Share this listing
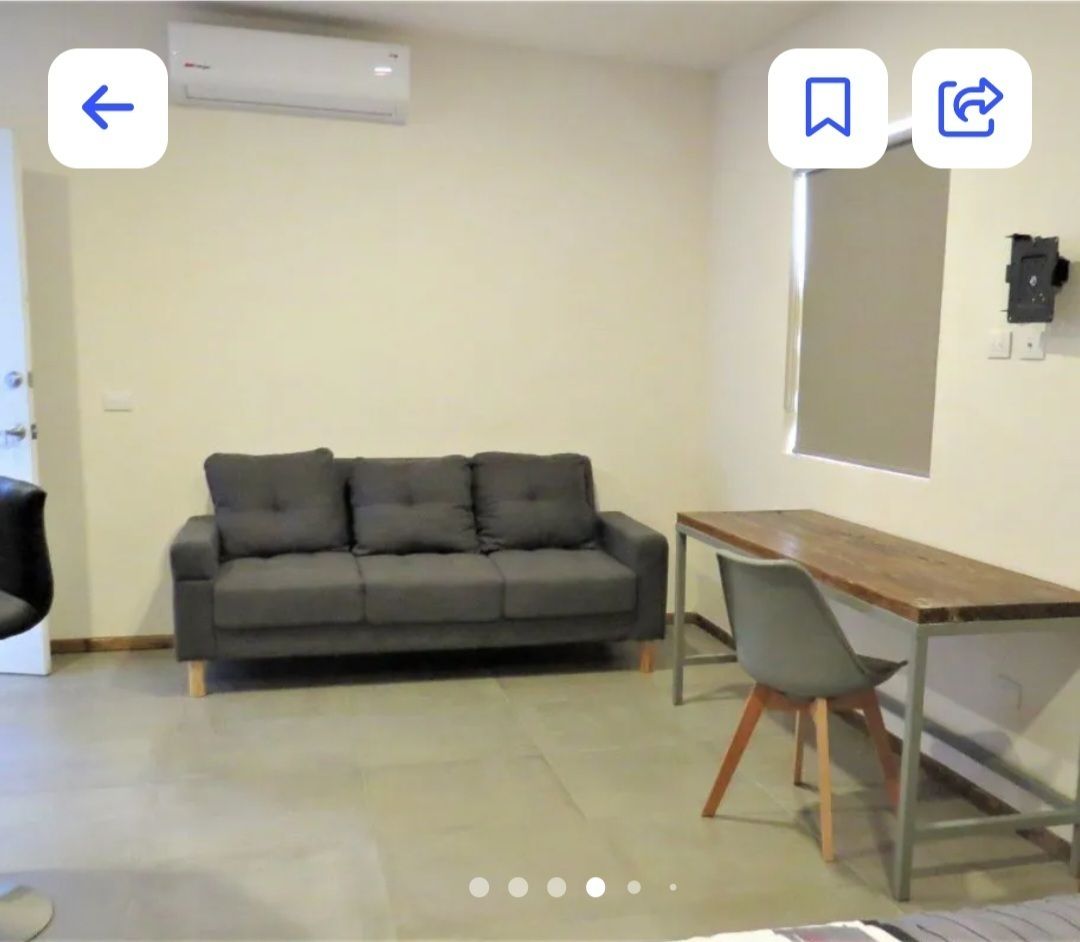 pos(971,108)
